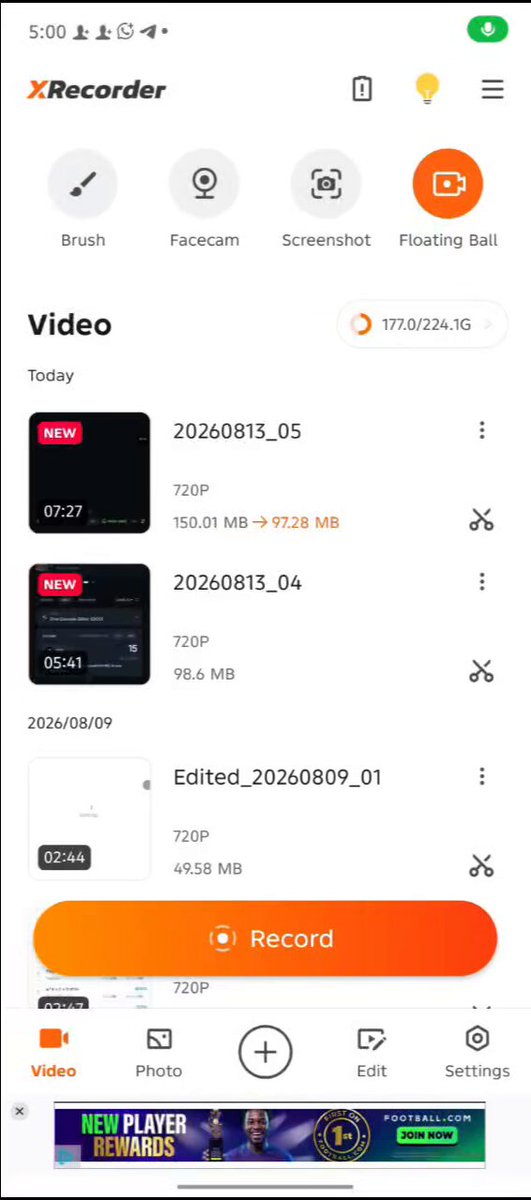The width and height of the screenshot is (531, 1200).
Task: Start recording with the Record button
Action: click(x=265, y=938)
